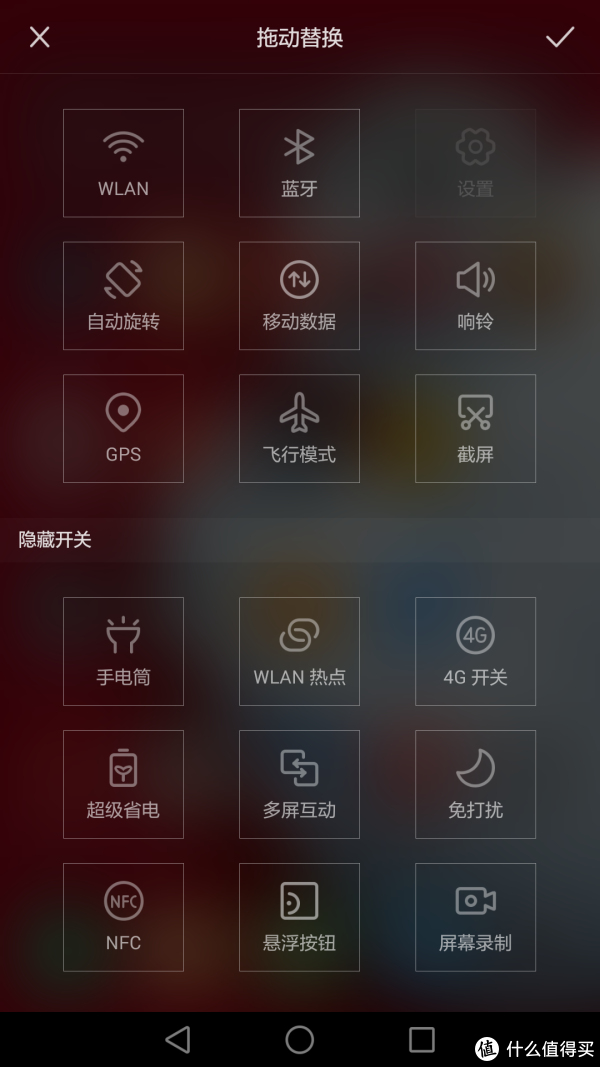This screenshot has width=600, height=1067.
Task: Select the WLAN tile
Action: pos(123,163)
